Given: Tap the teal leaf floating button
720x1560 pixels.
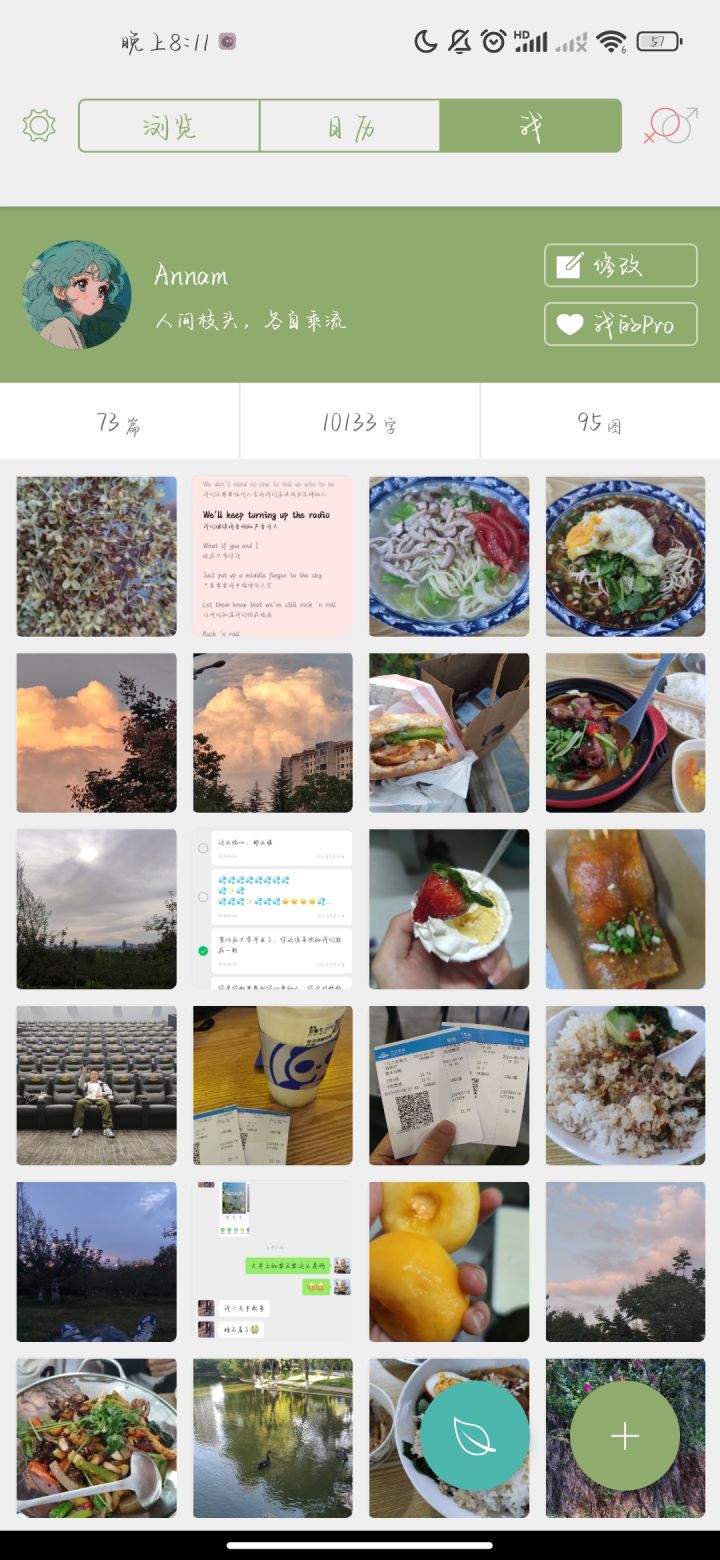Looking at the screenshot, I should click(474, 1436).
